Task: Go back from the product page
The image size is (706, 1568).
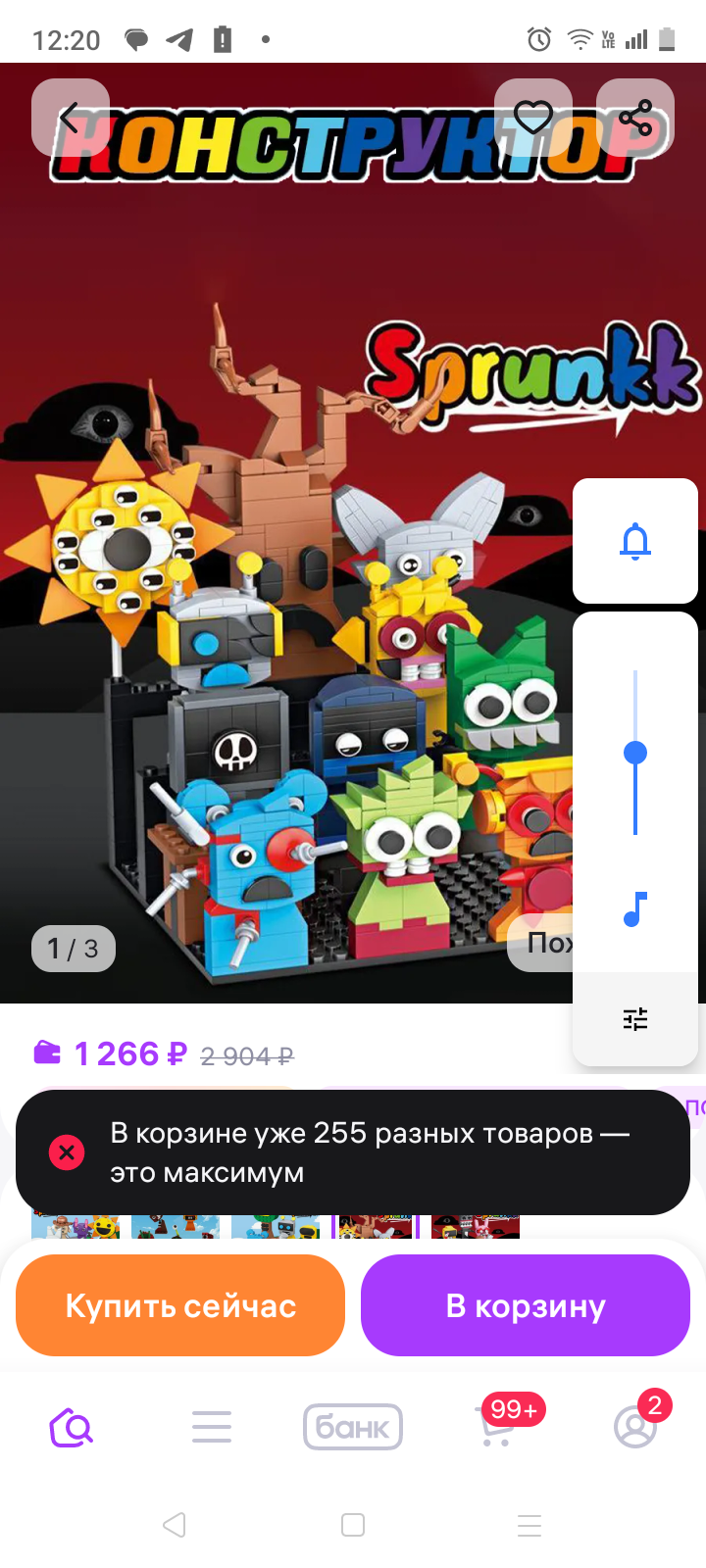Action: [70, 118]
